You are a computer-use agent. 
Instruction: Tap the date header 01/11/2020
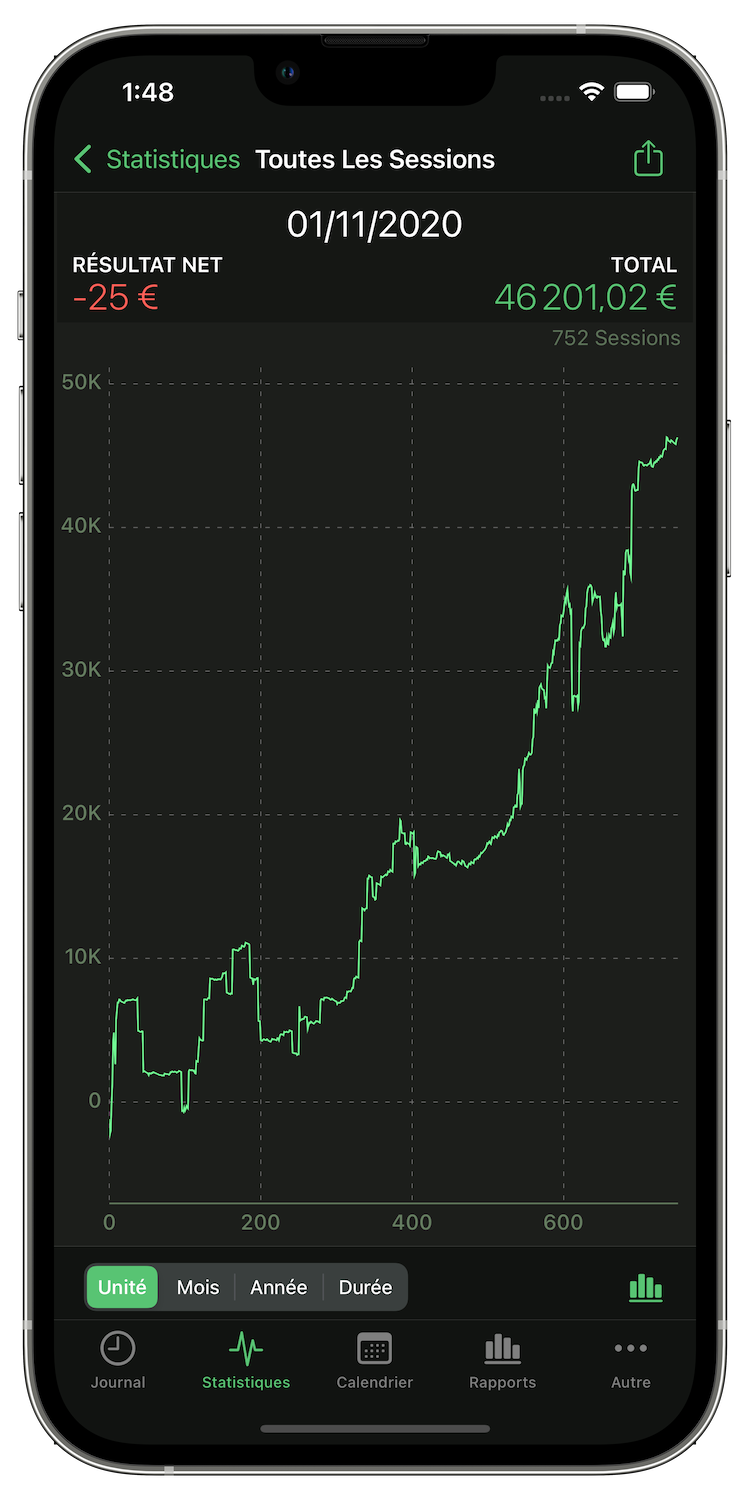374,224
